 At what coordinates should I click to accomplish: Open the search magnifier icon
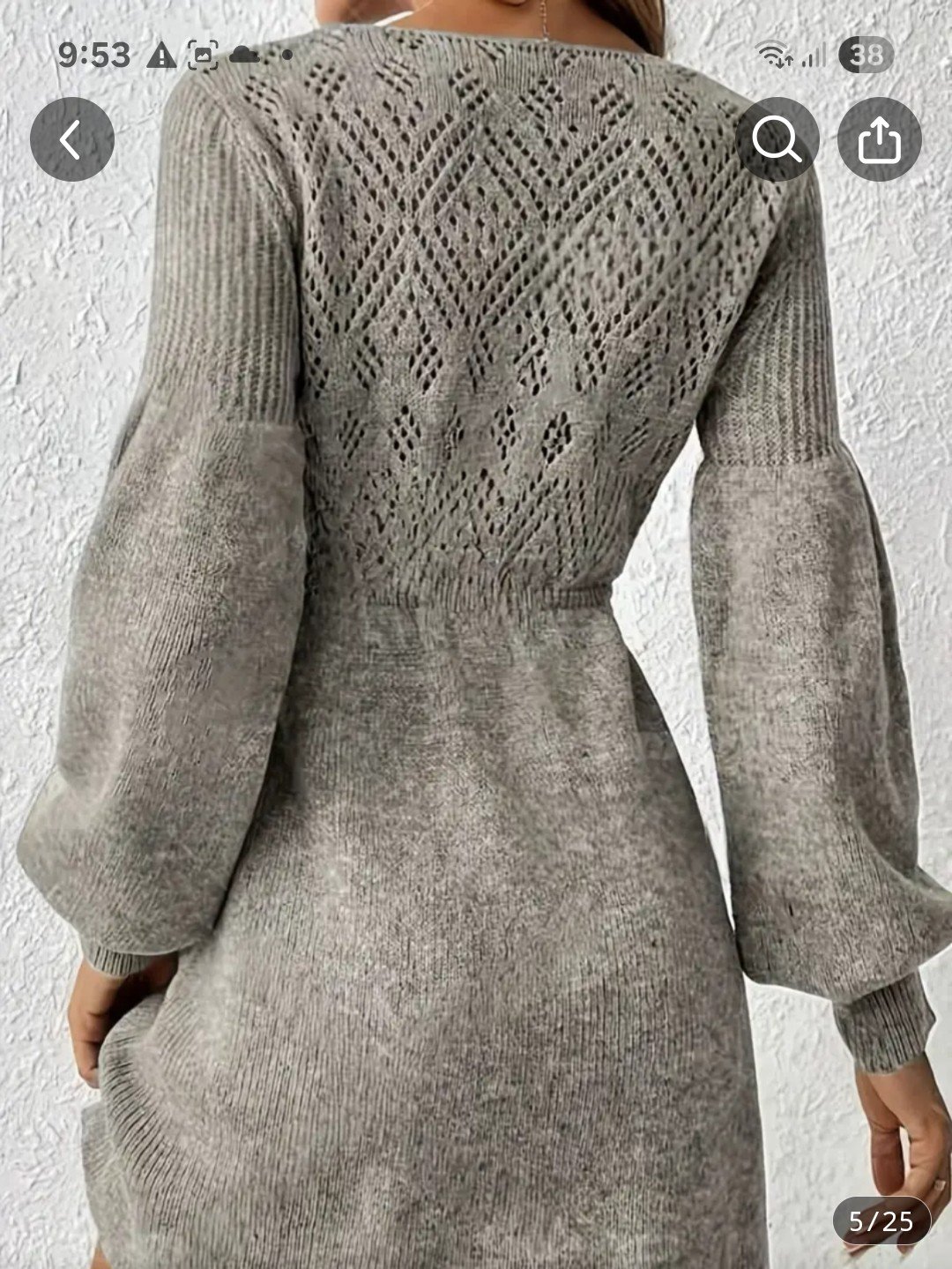777,139
